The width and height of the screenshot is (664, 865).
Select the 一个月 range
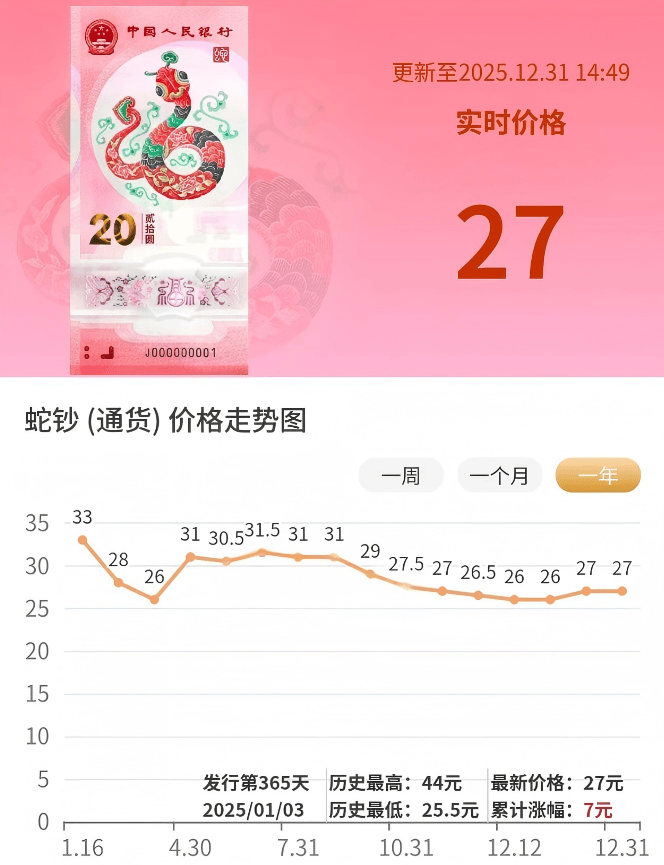[x=499, y=476]
